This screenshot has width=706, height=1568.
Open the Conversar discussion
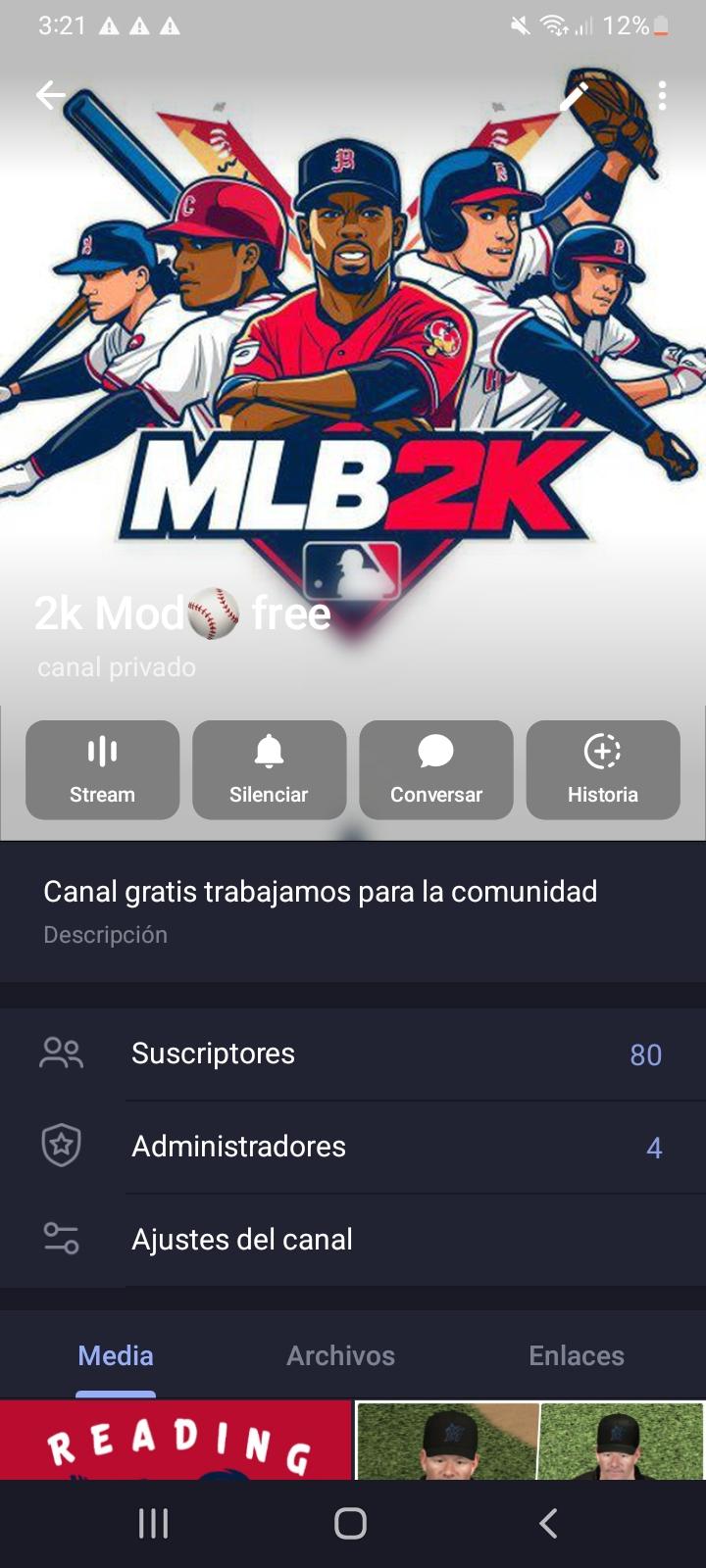[436, 770]
